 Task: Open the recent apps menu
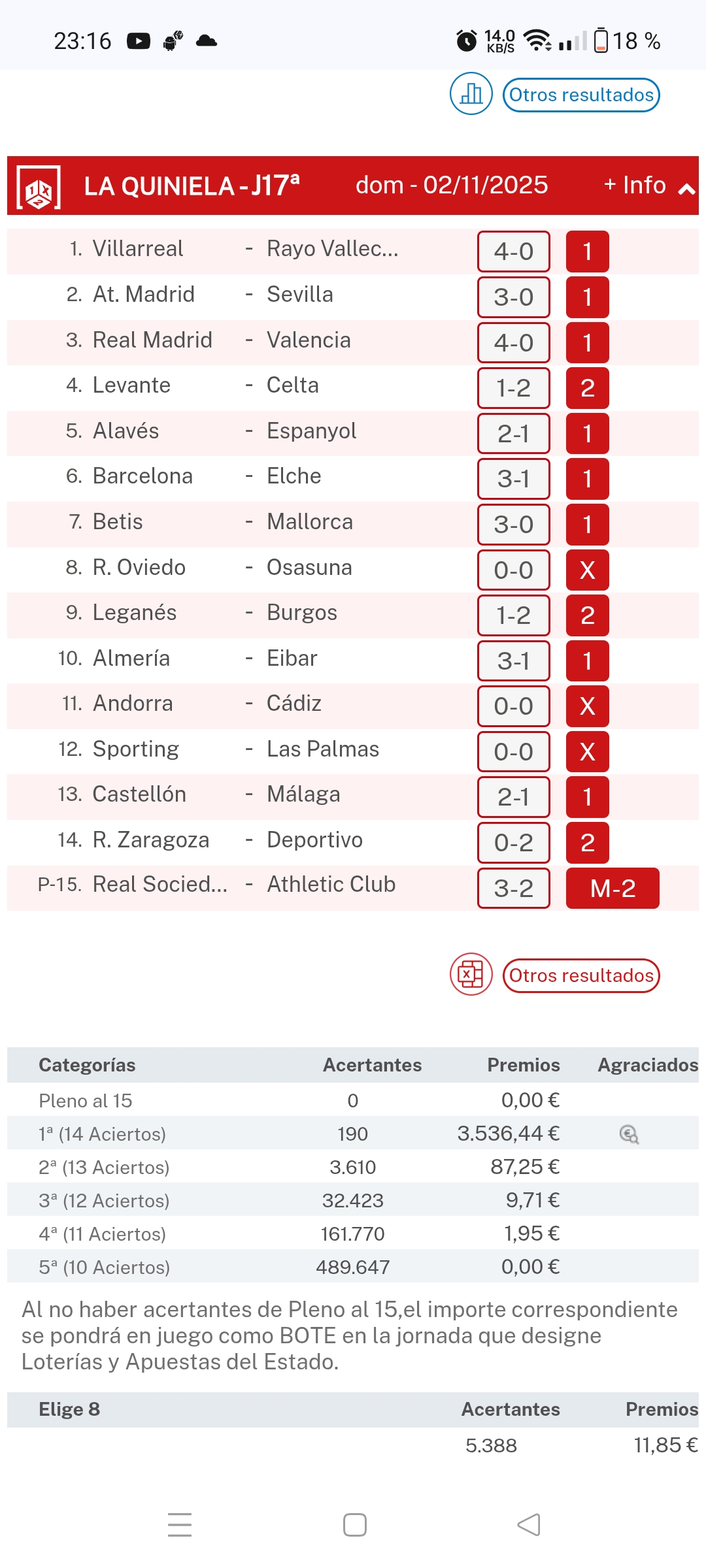pyautogui.click(x=180, y=1525)
